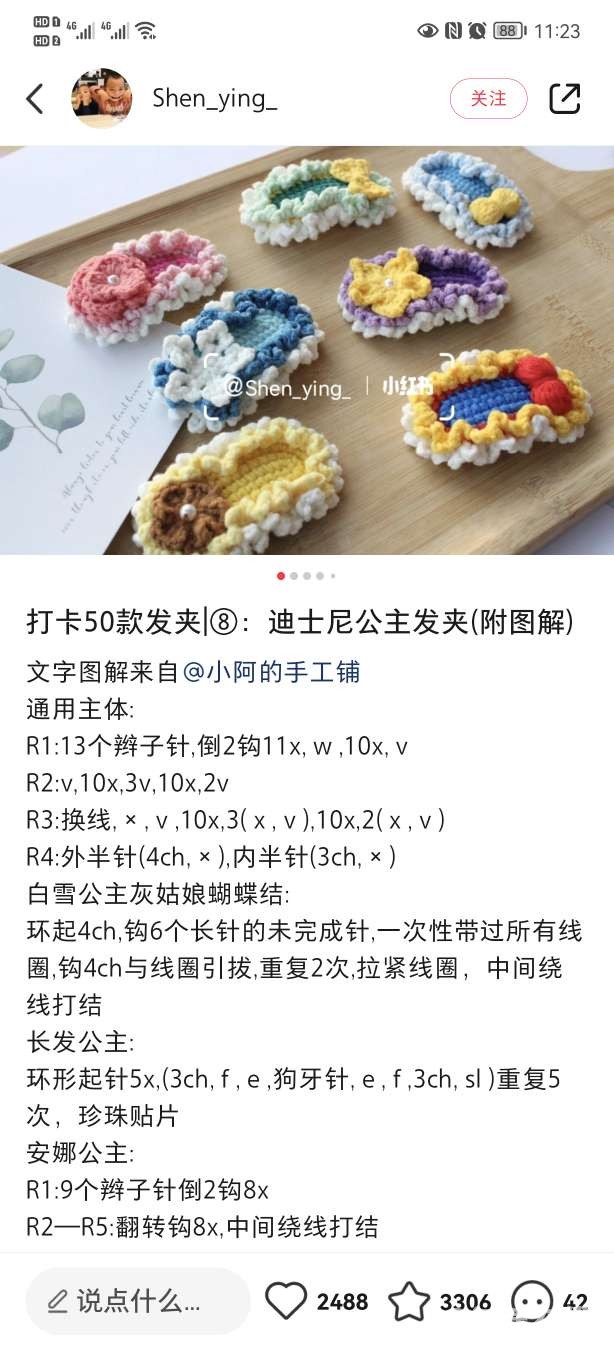614x1350 pixels.
Task: Save the post with star icon
Action: [408, 1301]
